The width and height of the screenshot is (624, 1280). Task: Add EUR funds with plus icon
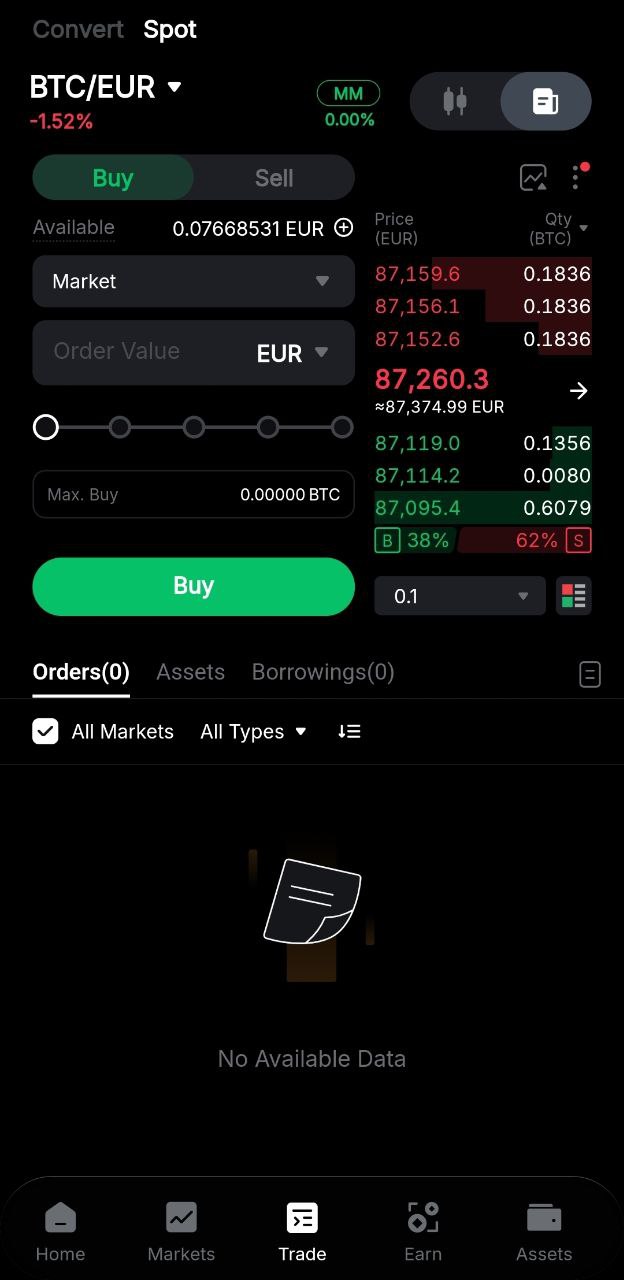tap(344, 228)
